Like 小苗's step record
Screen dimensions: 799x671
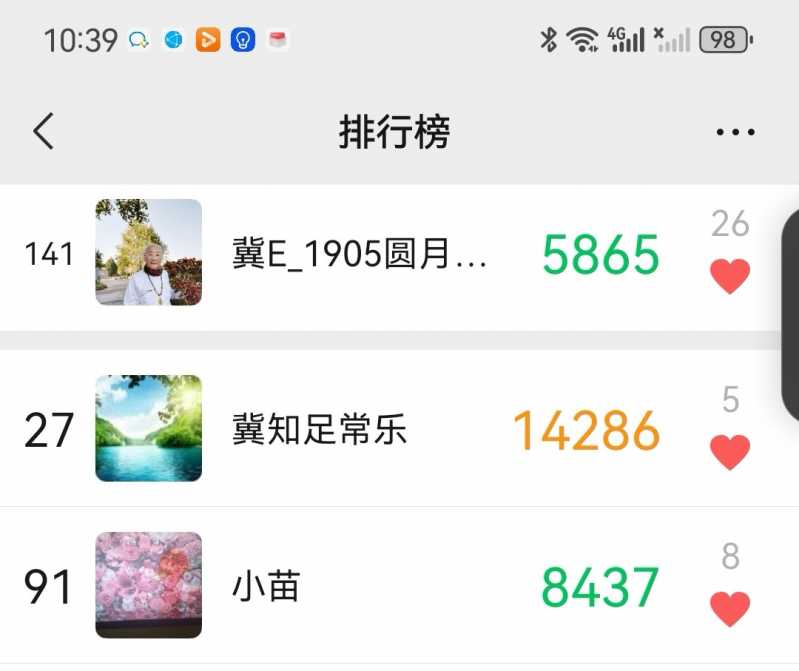730,608
